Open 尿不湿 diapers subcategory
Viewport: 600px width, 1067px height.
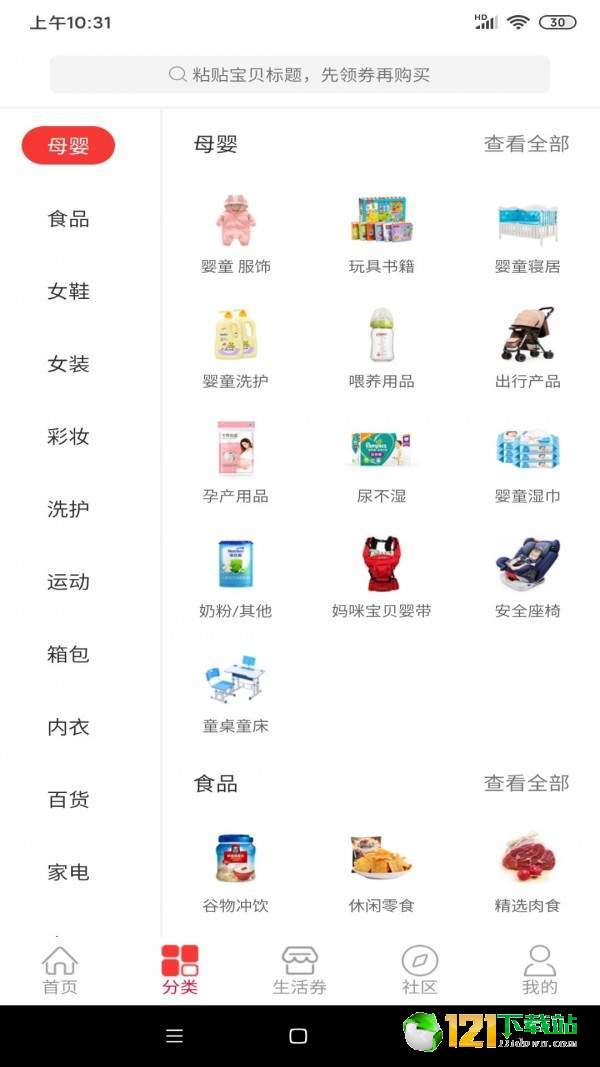click(x=381, y=463)
